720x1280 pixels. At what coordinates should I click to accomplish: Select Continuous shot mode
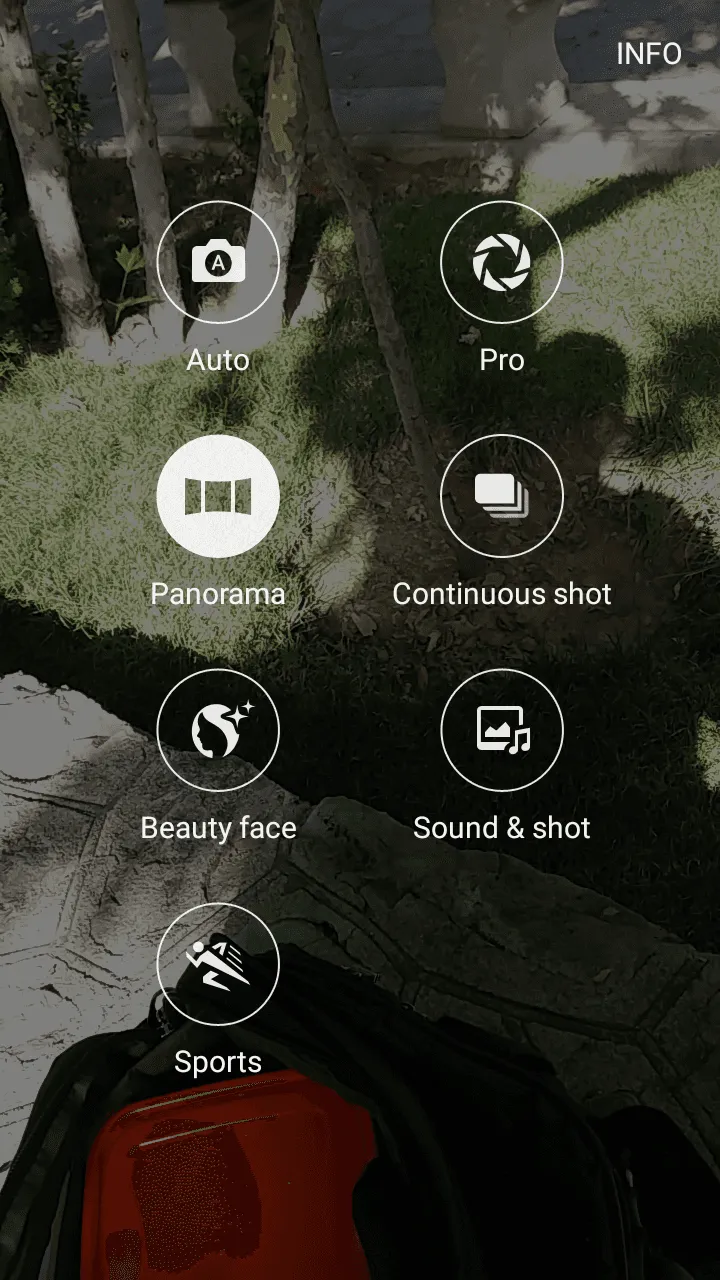[x=502, y=497]
